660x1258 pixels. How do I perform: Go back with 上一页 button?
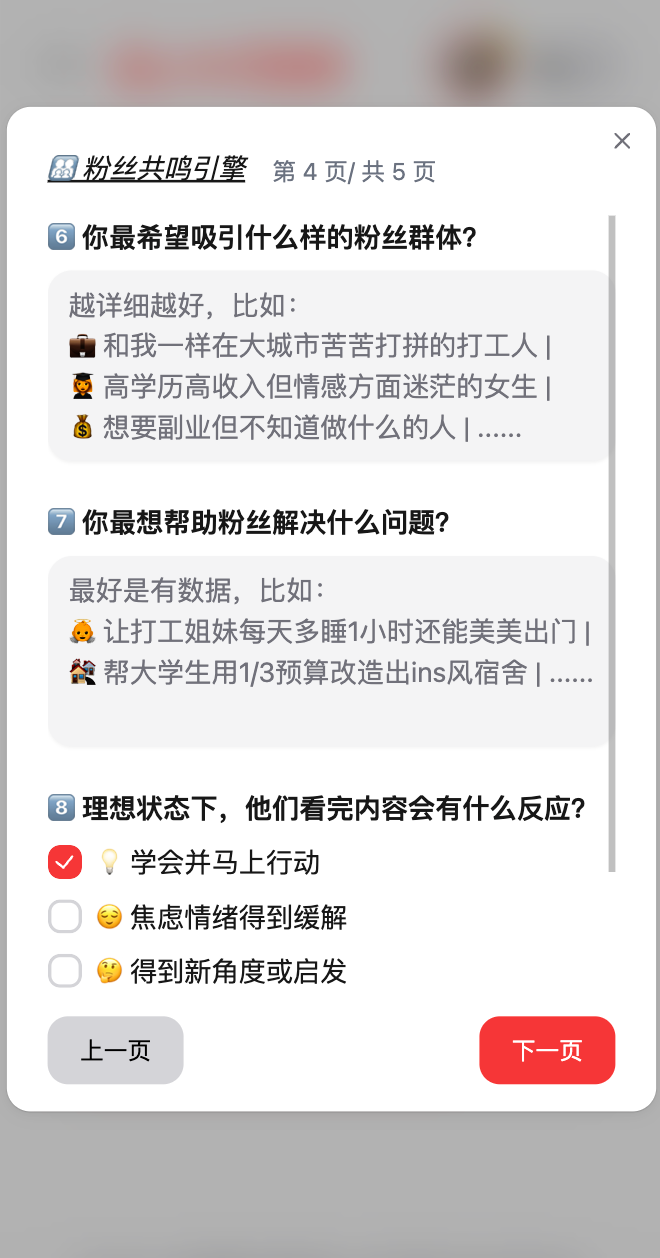pyautogui.click(x=116, y=1050)
